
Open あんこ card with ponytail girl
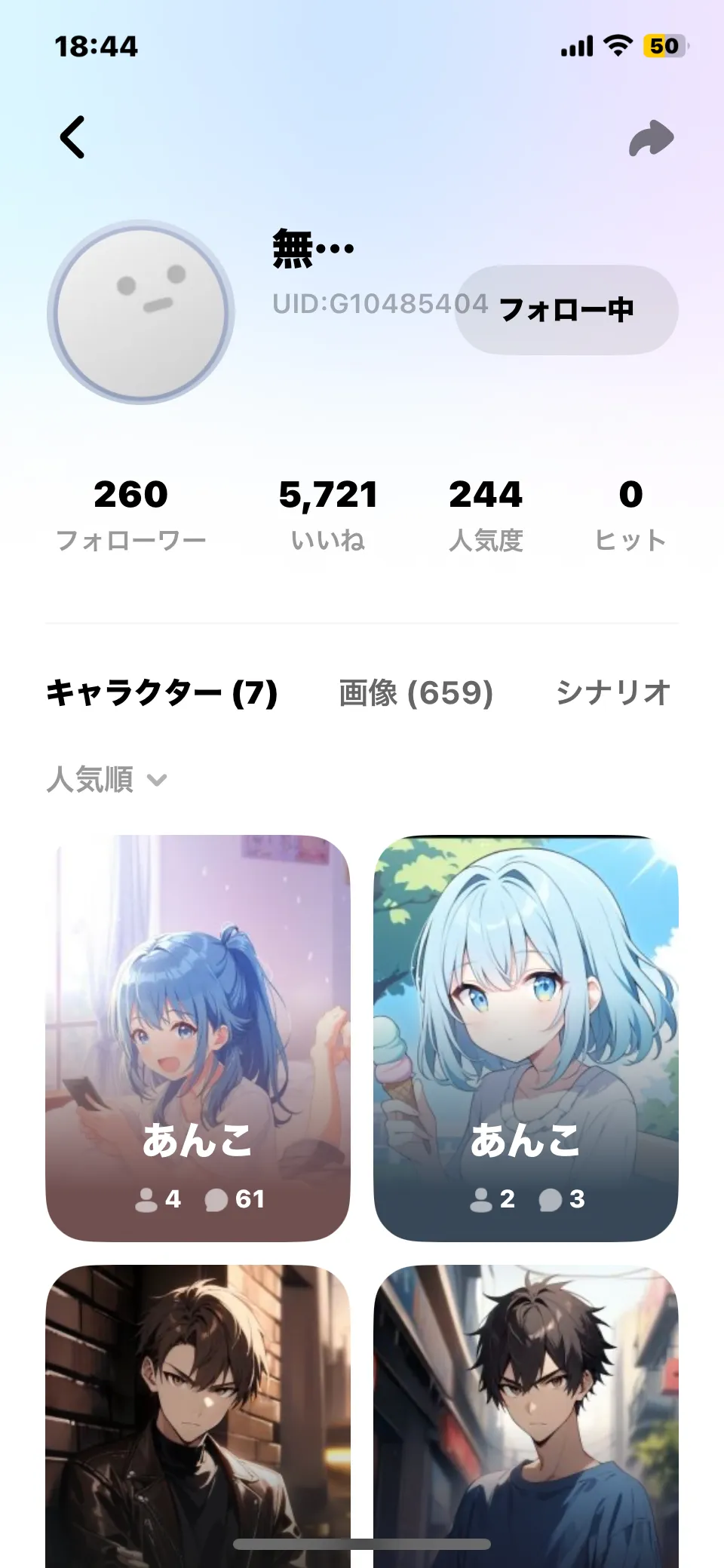coord(198,1038)
